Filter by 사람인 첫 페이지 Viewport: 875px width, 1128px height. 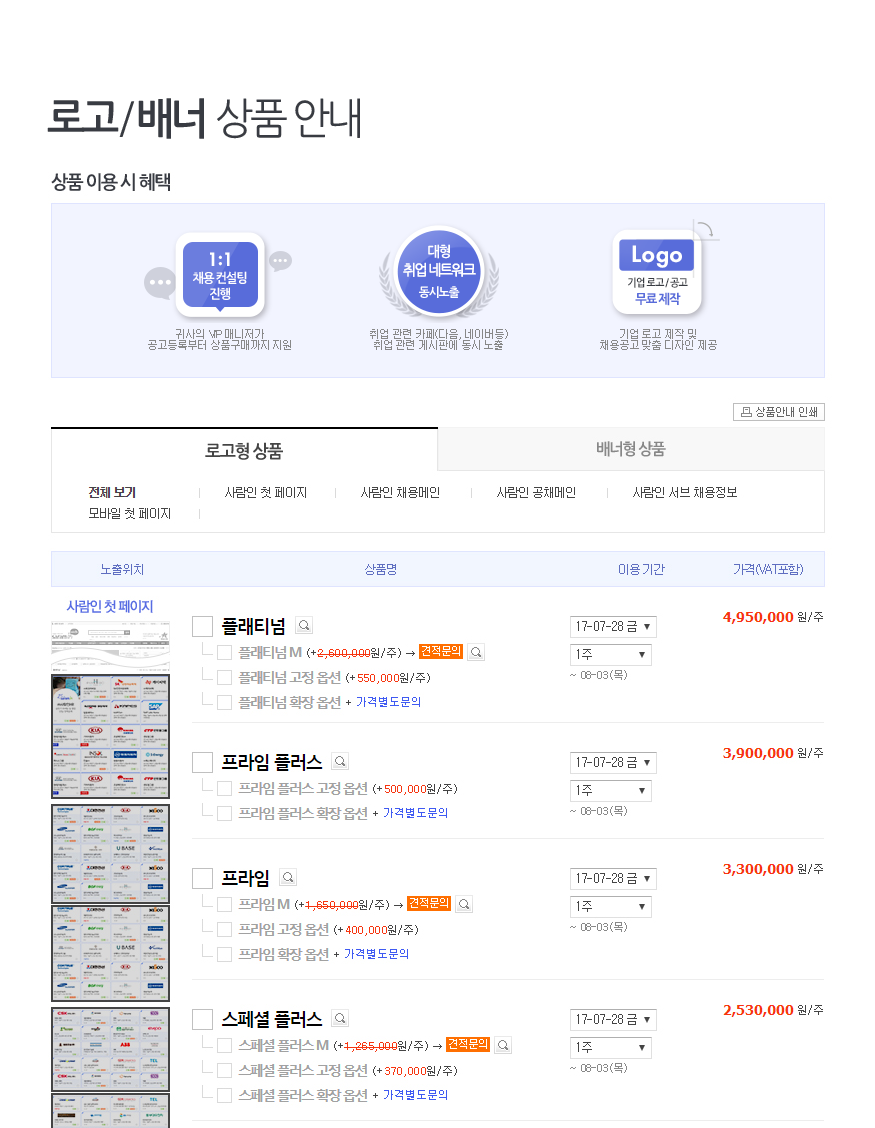266,493
